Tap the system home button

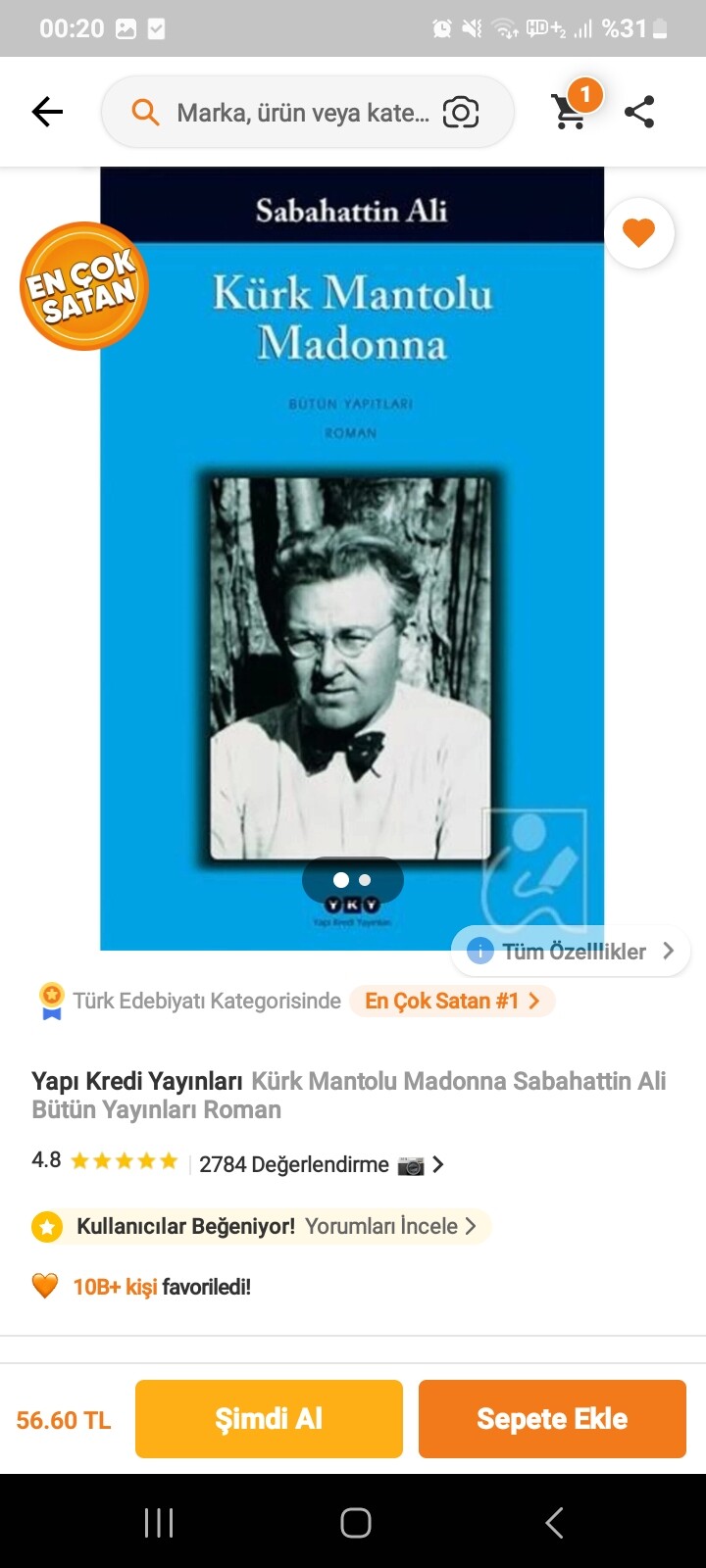(355, 1522)
